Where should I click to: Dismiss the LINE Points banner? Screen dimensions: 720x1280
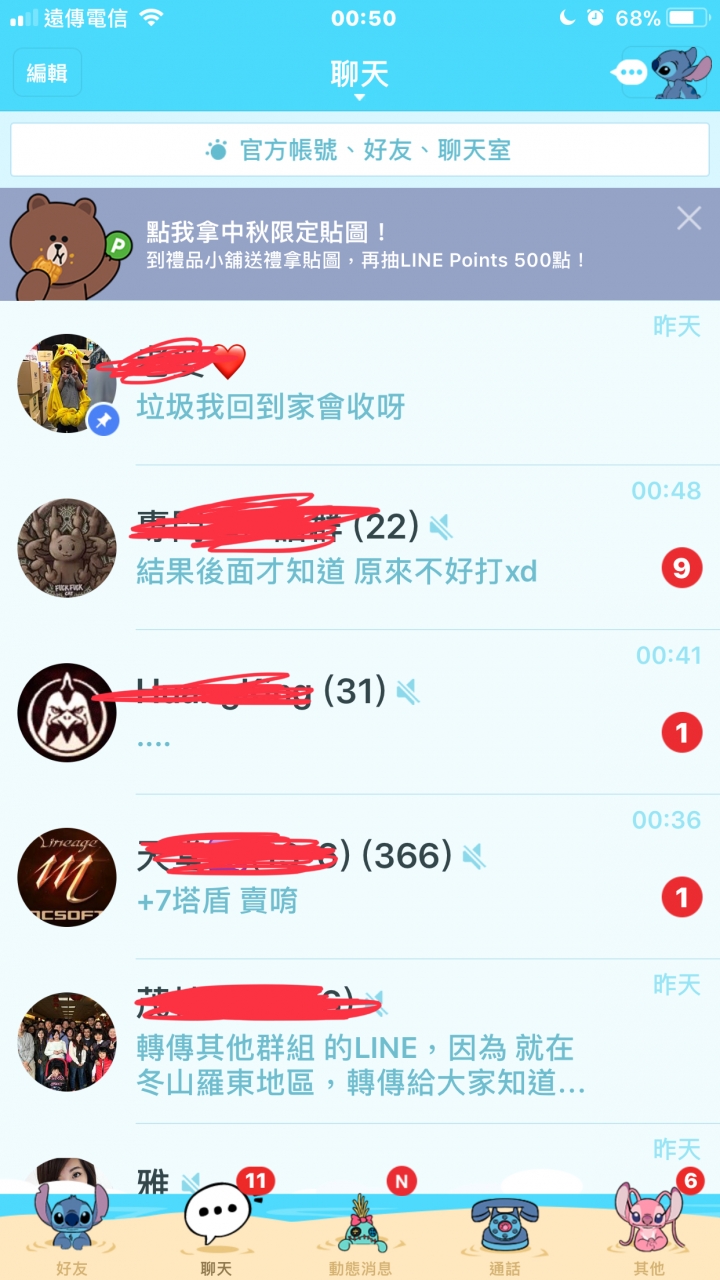pyautogui.click(x=689, y=218)
